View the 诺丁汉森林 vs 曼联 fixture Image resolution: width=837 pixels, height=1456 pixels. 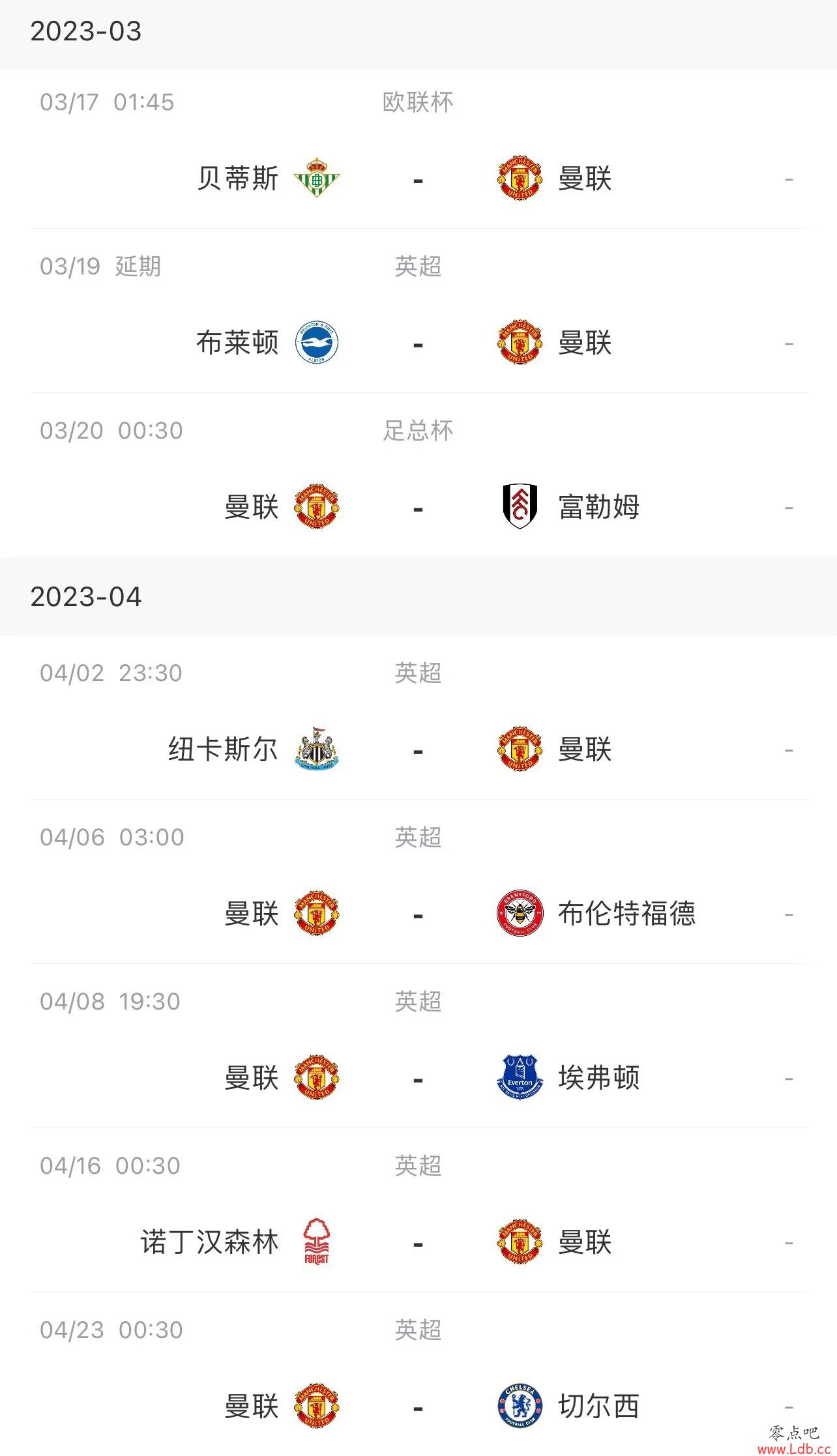[x=419, y=1210]
